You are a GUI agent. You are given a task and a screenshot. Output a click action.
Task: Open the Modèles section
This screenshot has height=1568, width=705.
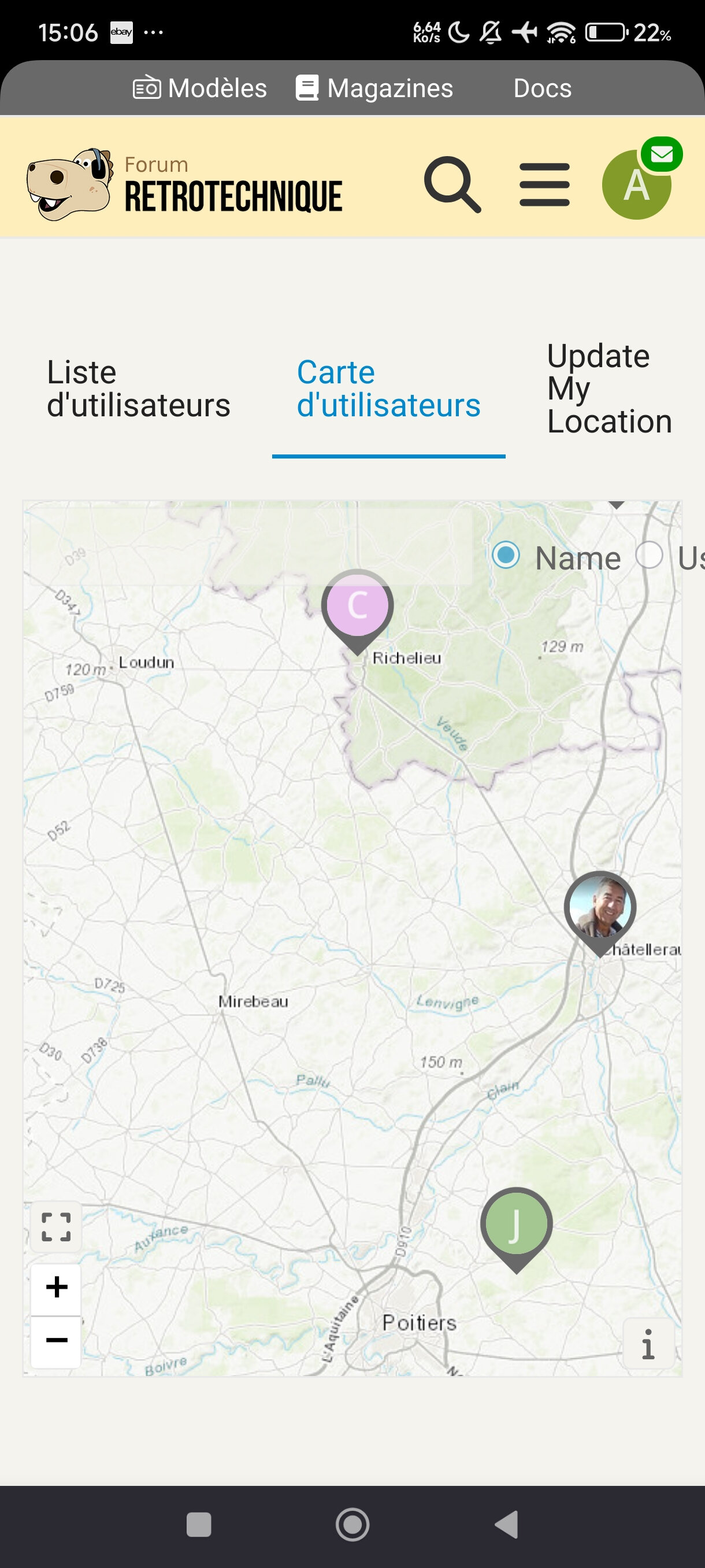coord(200,88)
